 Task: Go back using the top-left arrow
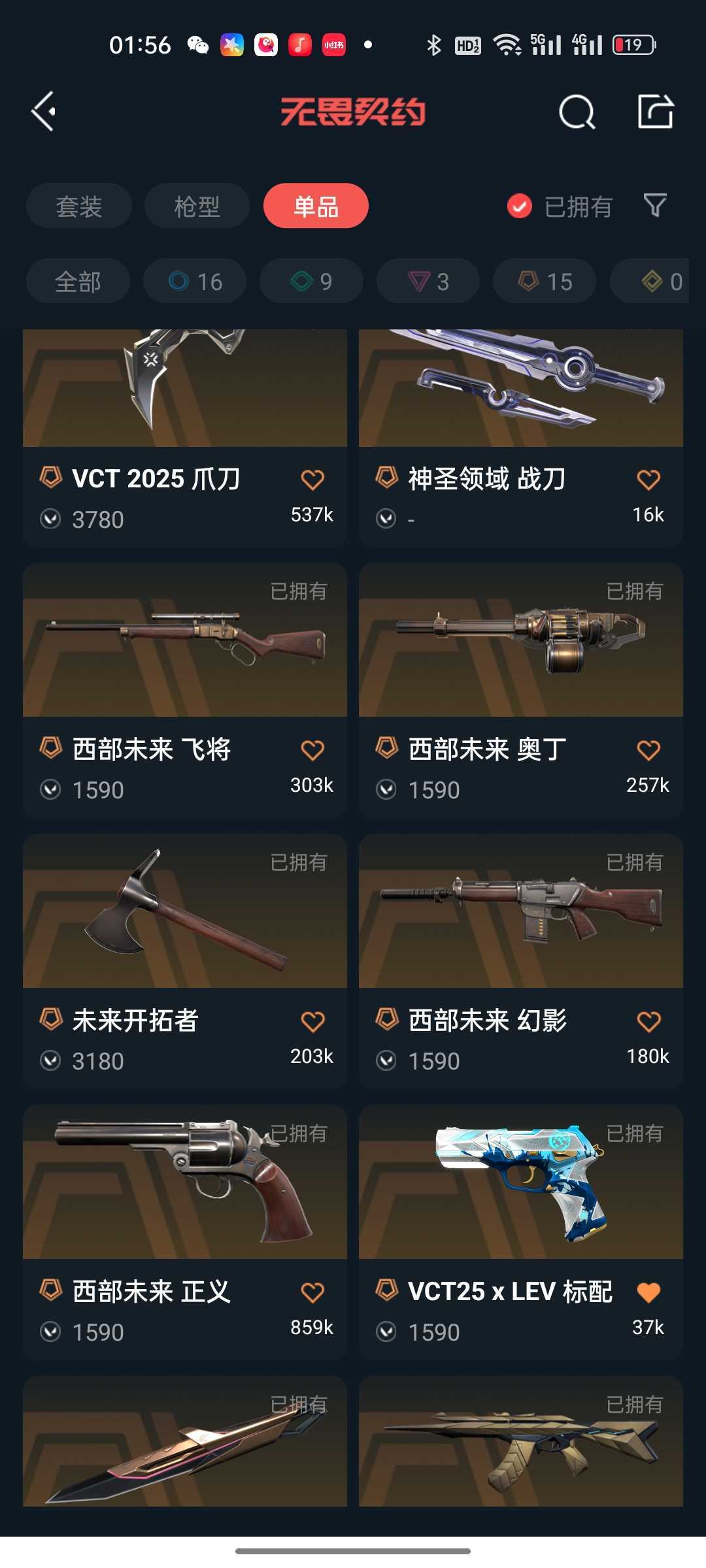point(44,112)
